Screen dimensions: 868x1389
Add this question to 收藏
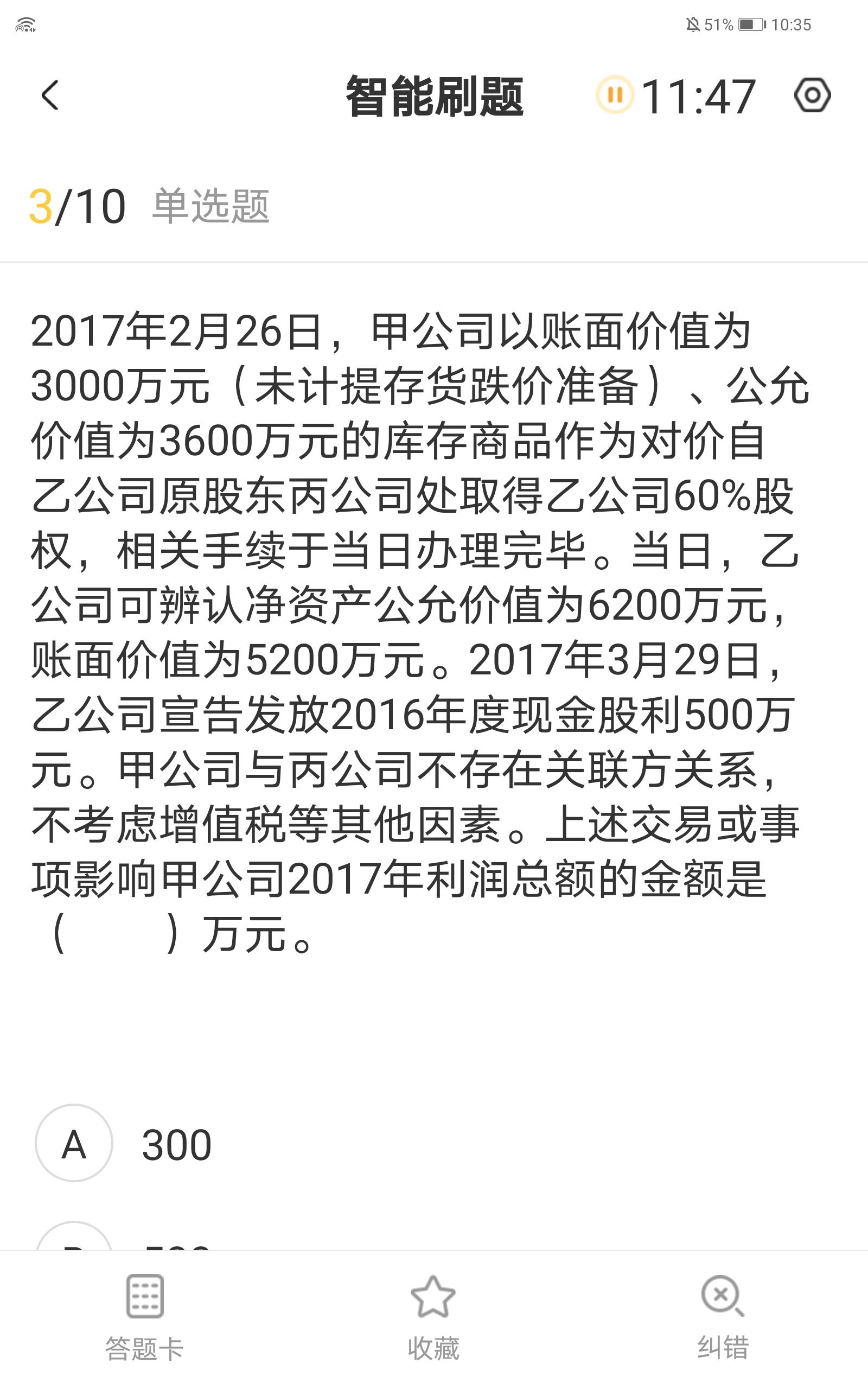[433, 1318]
